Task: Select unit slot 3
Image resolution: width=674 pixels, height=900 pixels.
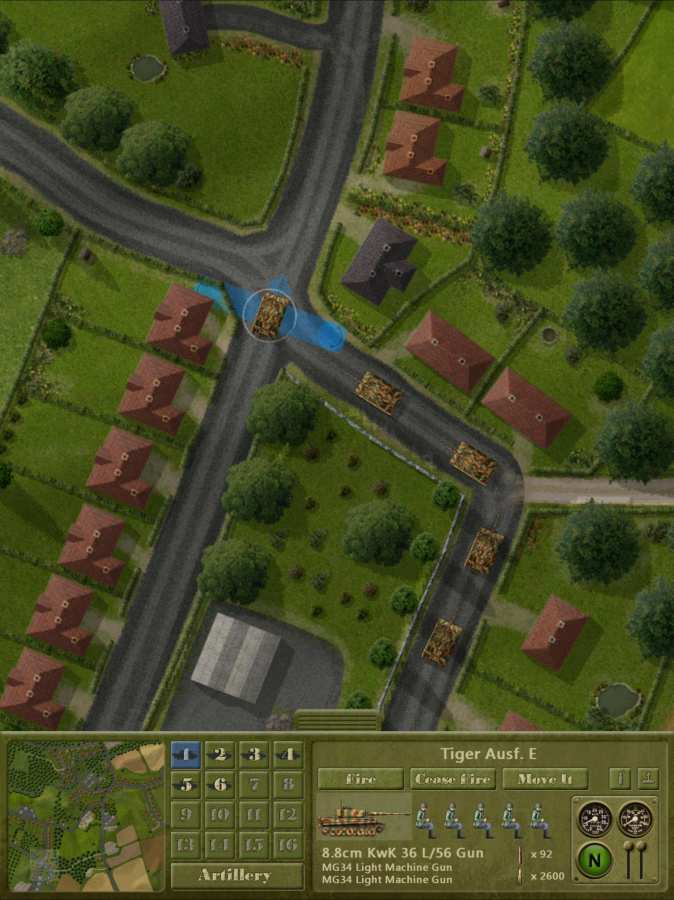Action: 254,755
